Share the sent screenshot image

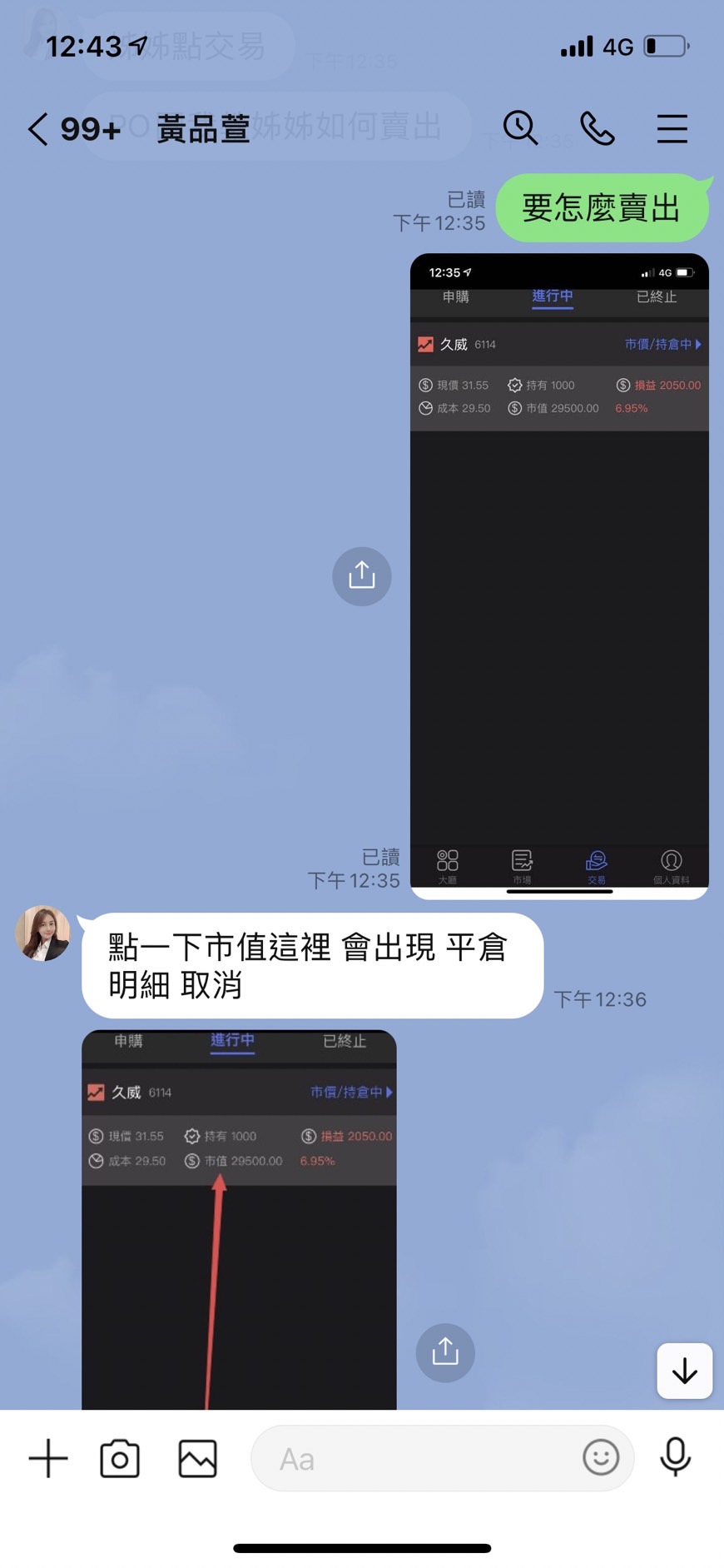(x=361, y=576)
